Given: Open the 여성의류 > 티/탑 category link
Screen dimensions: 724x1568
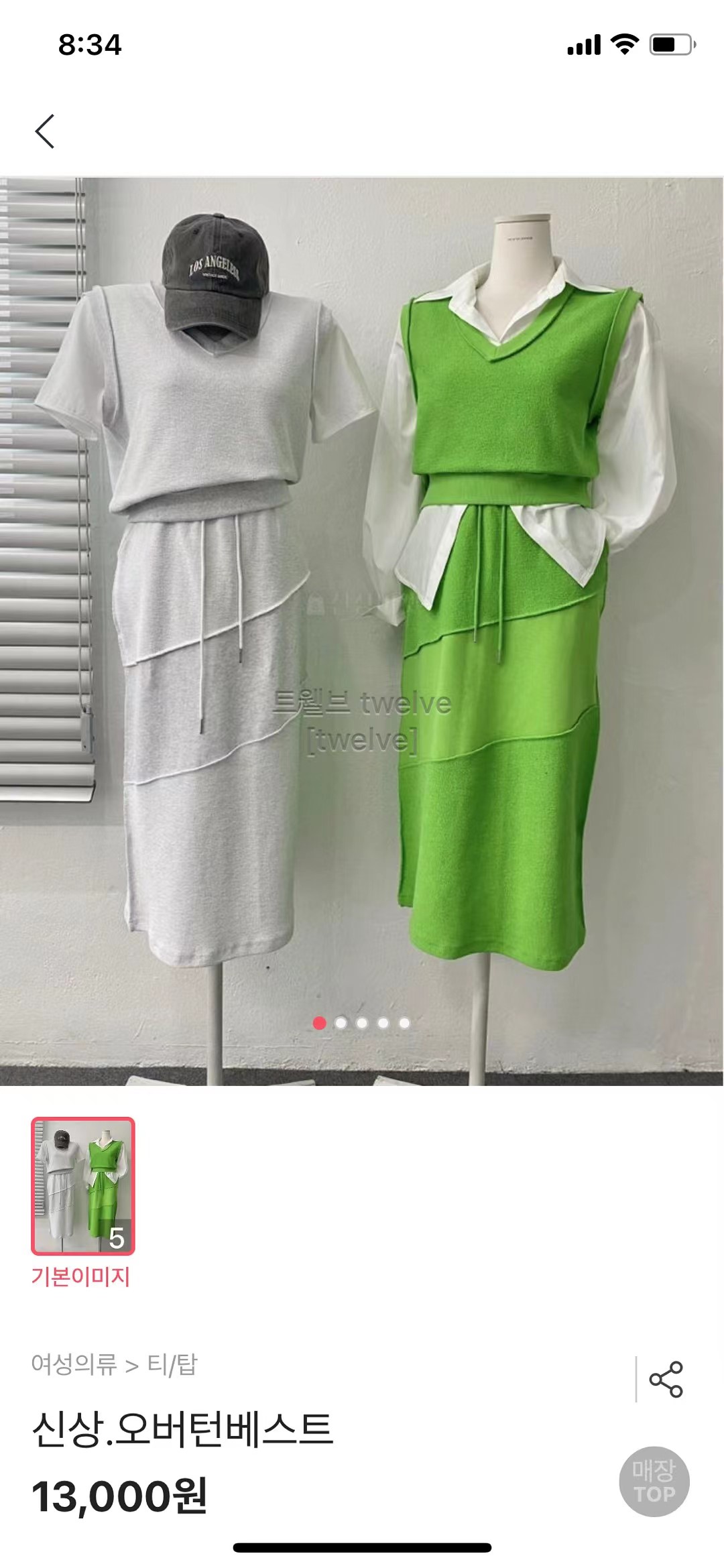Looking at the screenshot, I should click(114, 1364).
